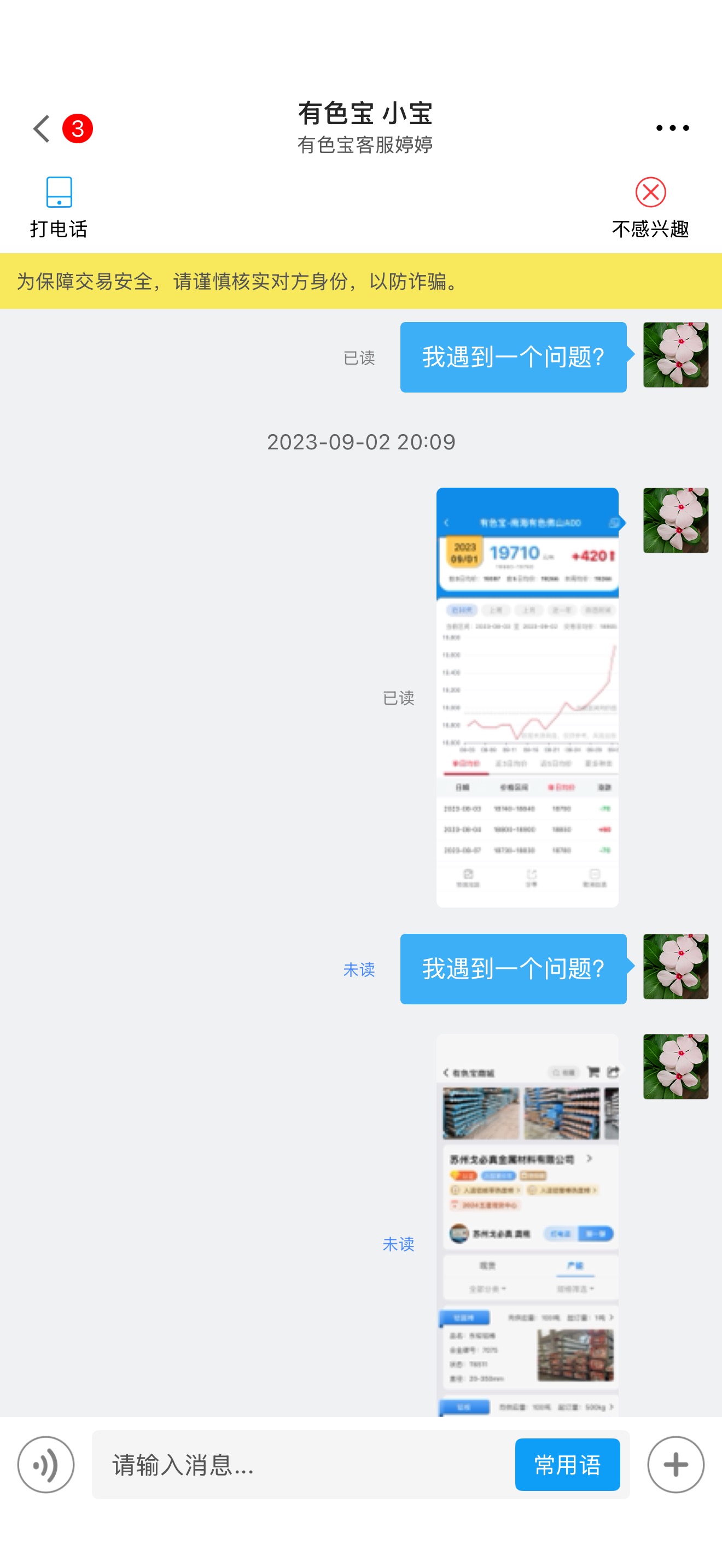The width and height of the screenshot is (722, 1568).
Task: Tap 打电话 to call customer service
Action: coord(59,207)
